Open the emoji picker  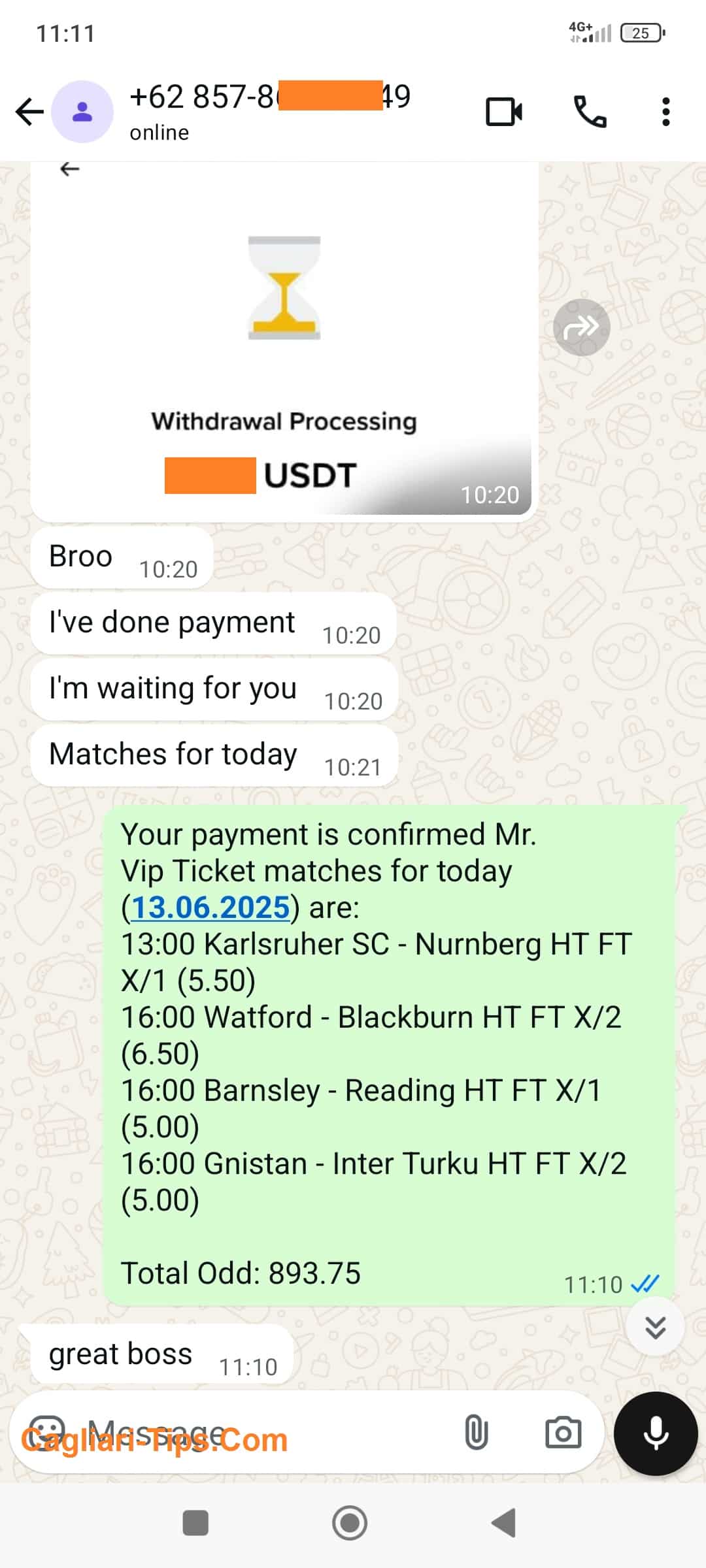[x=48, y=1433]
